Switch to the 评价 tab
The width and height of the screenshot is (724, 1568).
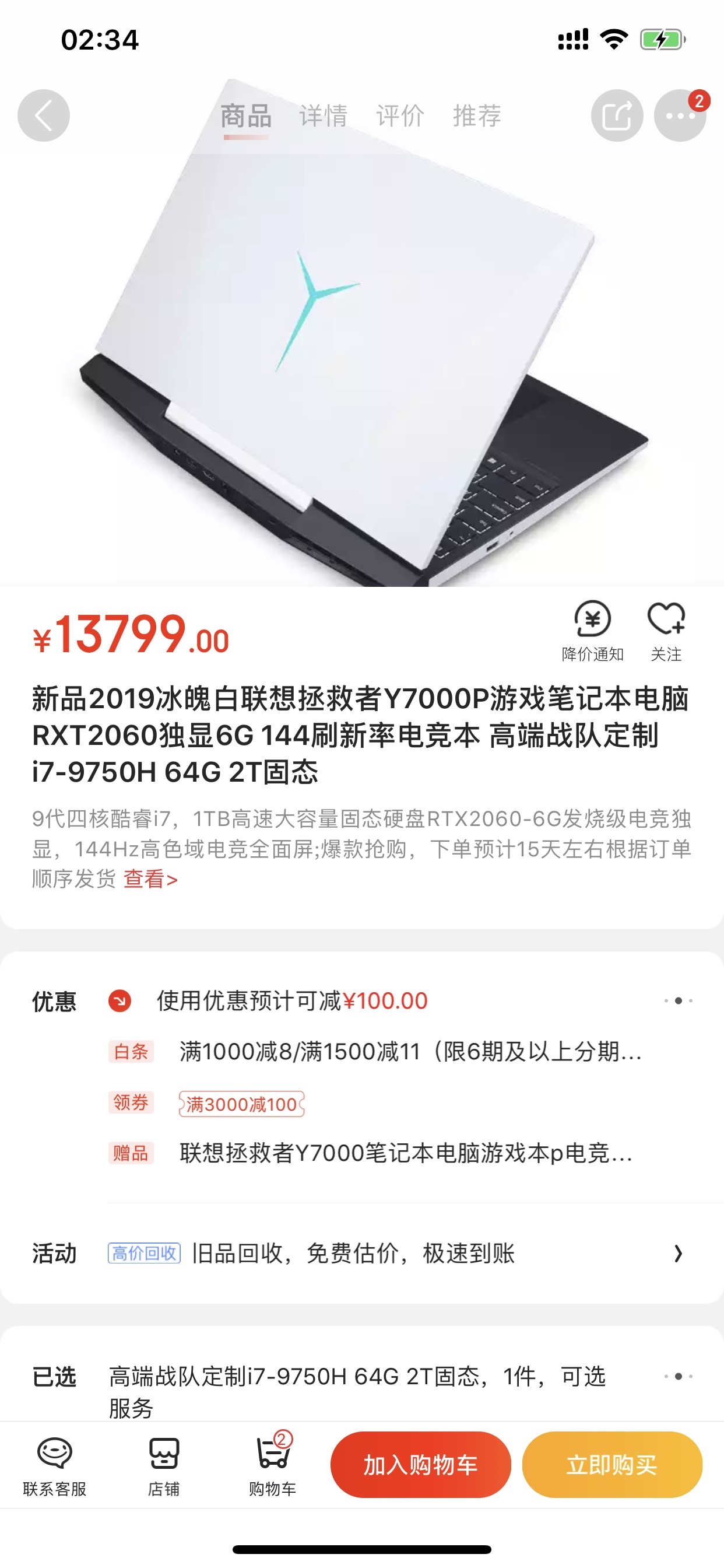pos(400,116)
